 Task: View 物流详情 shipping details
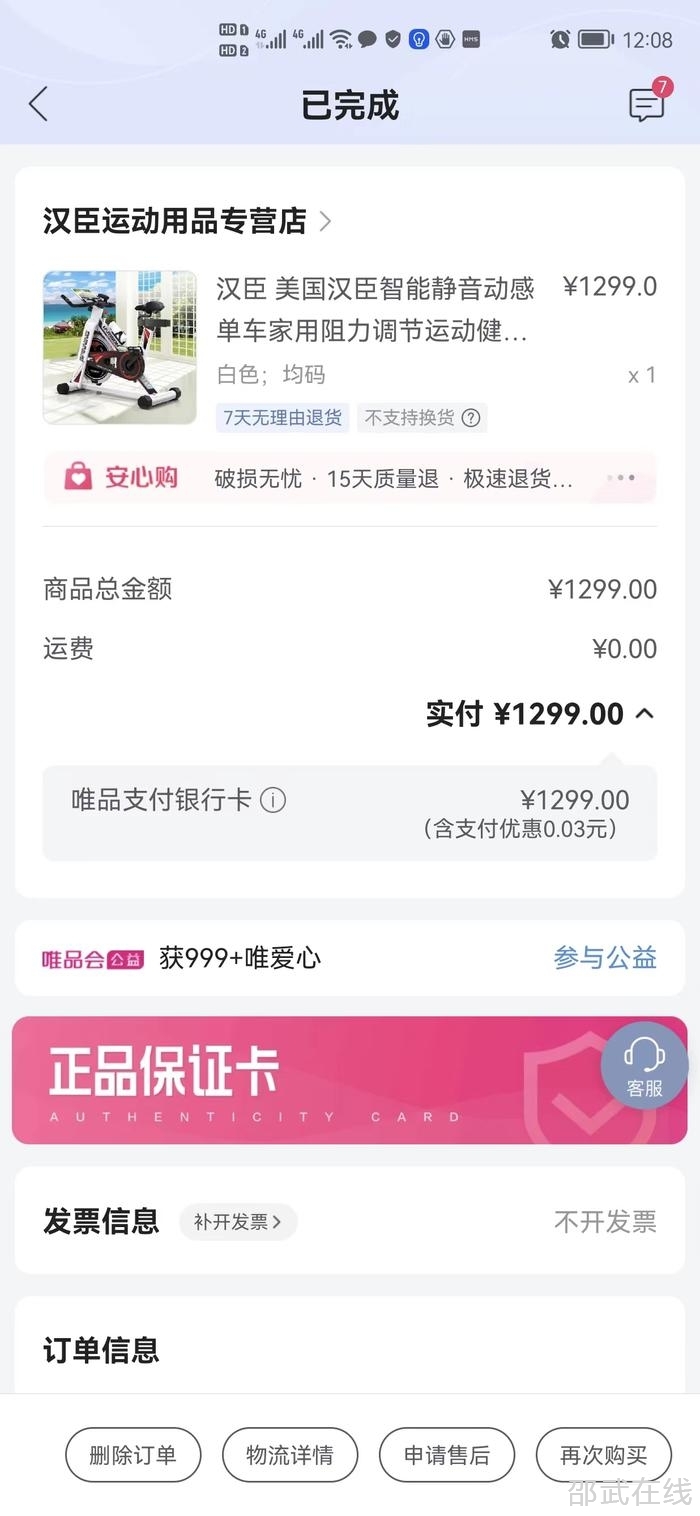(290, 1455)
